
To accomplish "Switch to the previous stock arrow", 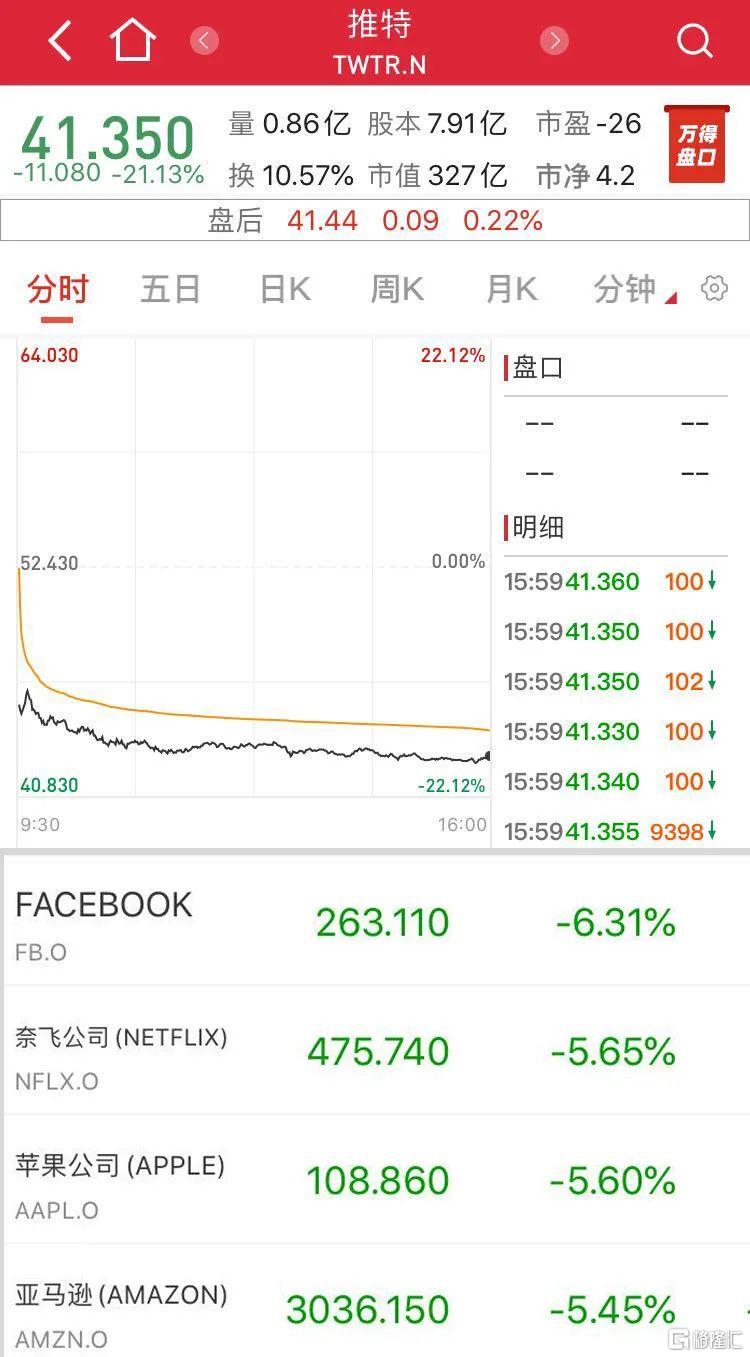I will pyautogui.click(x=204, y=41).
